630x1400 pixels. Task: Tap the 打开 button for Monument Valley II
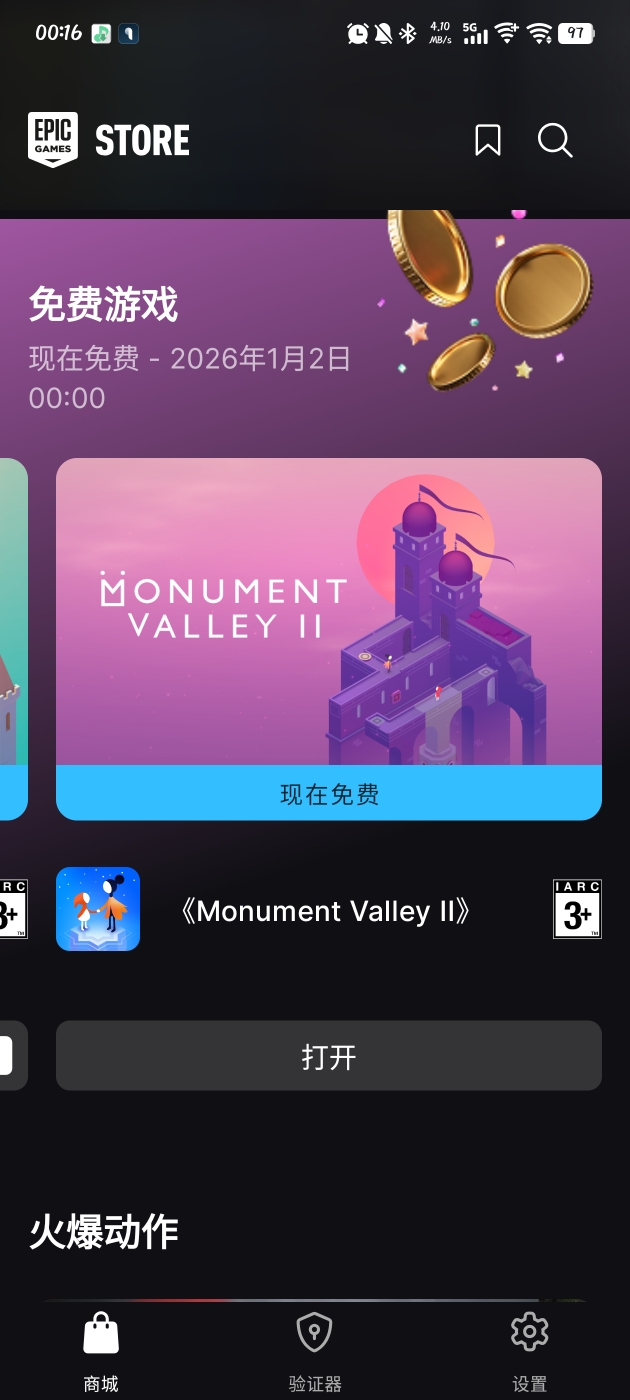coord(329,1056)
